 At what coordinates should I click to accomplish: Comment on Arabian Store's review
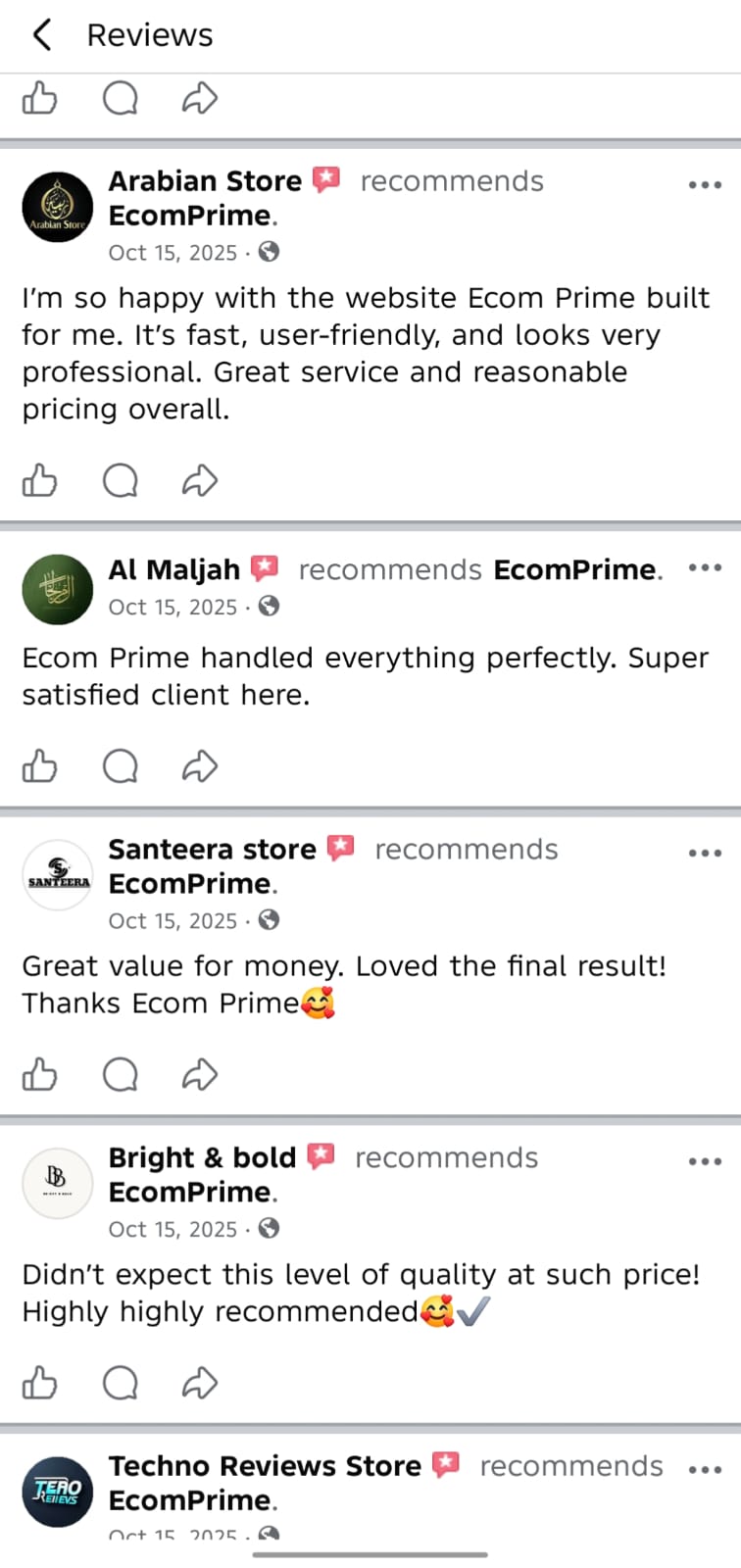pyautogui.click(x=121, y=480)
